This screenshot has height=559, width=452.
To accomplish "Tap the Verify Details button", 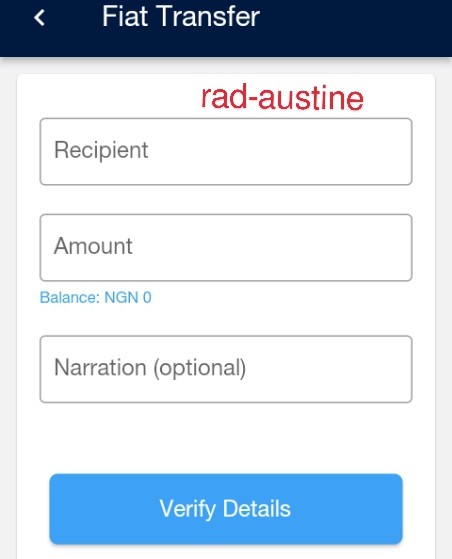I will click(226, 509).
